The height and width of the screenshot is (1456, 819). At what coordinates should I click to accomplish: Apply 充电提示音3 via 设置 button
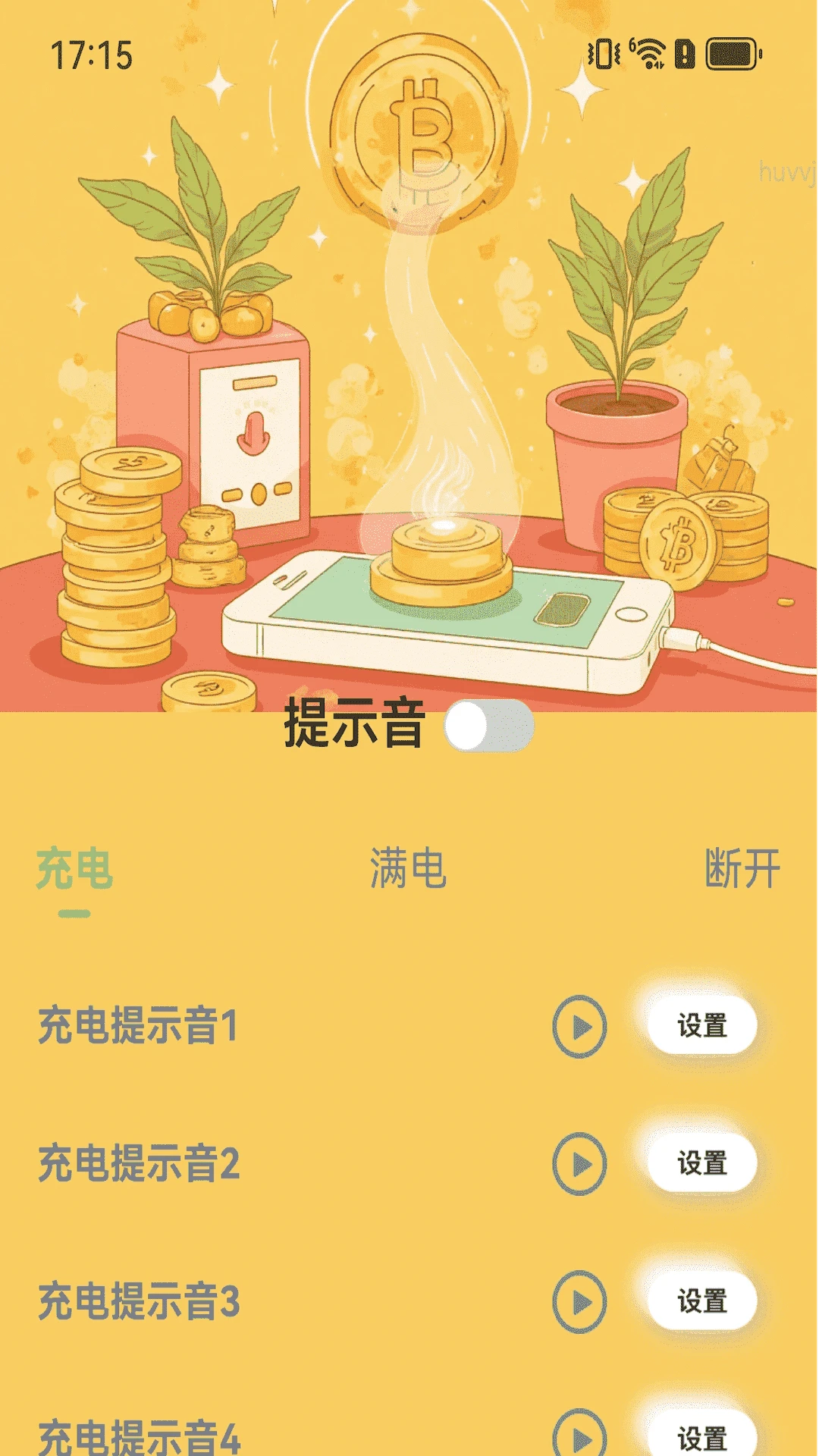point(702,1301)
